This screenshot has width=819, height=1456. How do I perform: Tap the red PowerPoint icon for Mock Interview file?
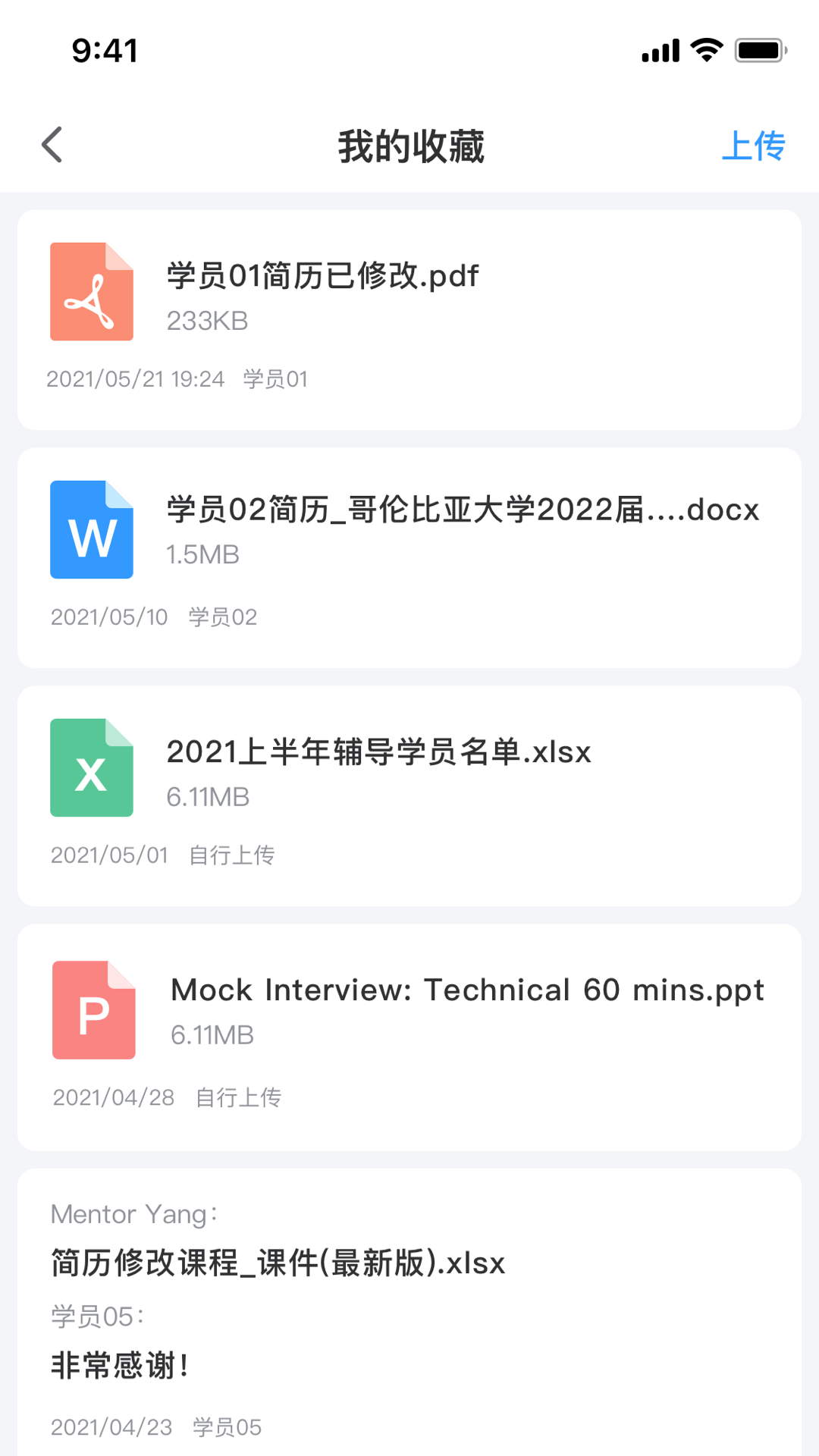tap(93, 1010)
